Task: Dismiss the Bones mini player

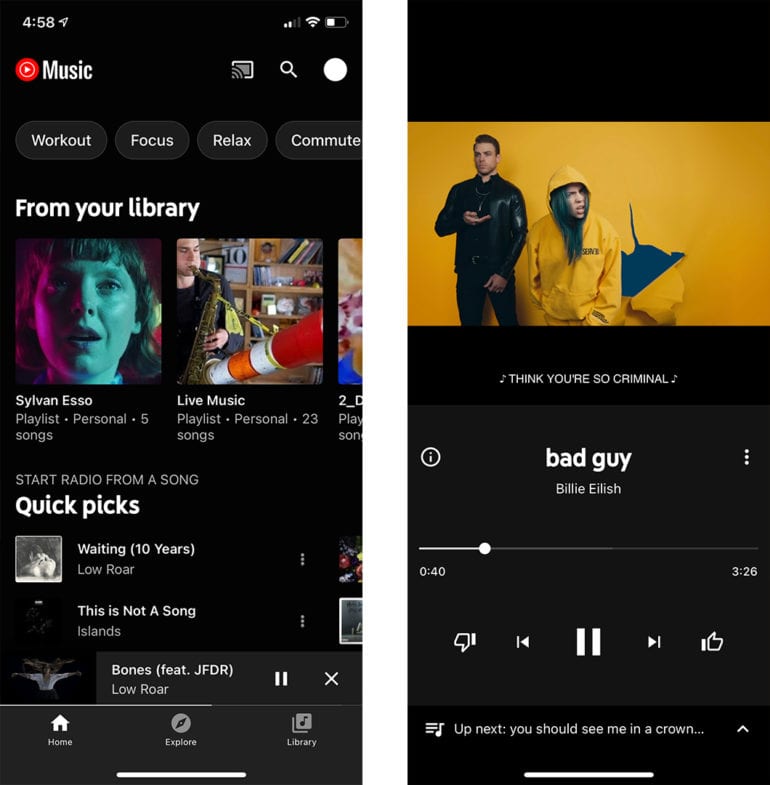Action: tap(331, 679)
